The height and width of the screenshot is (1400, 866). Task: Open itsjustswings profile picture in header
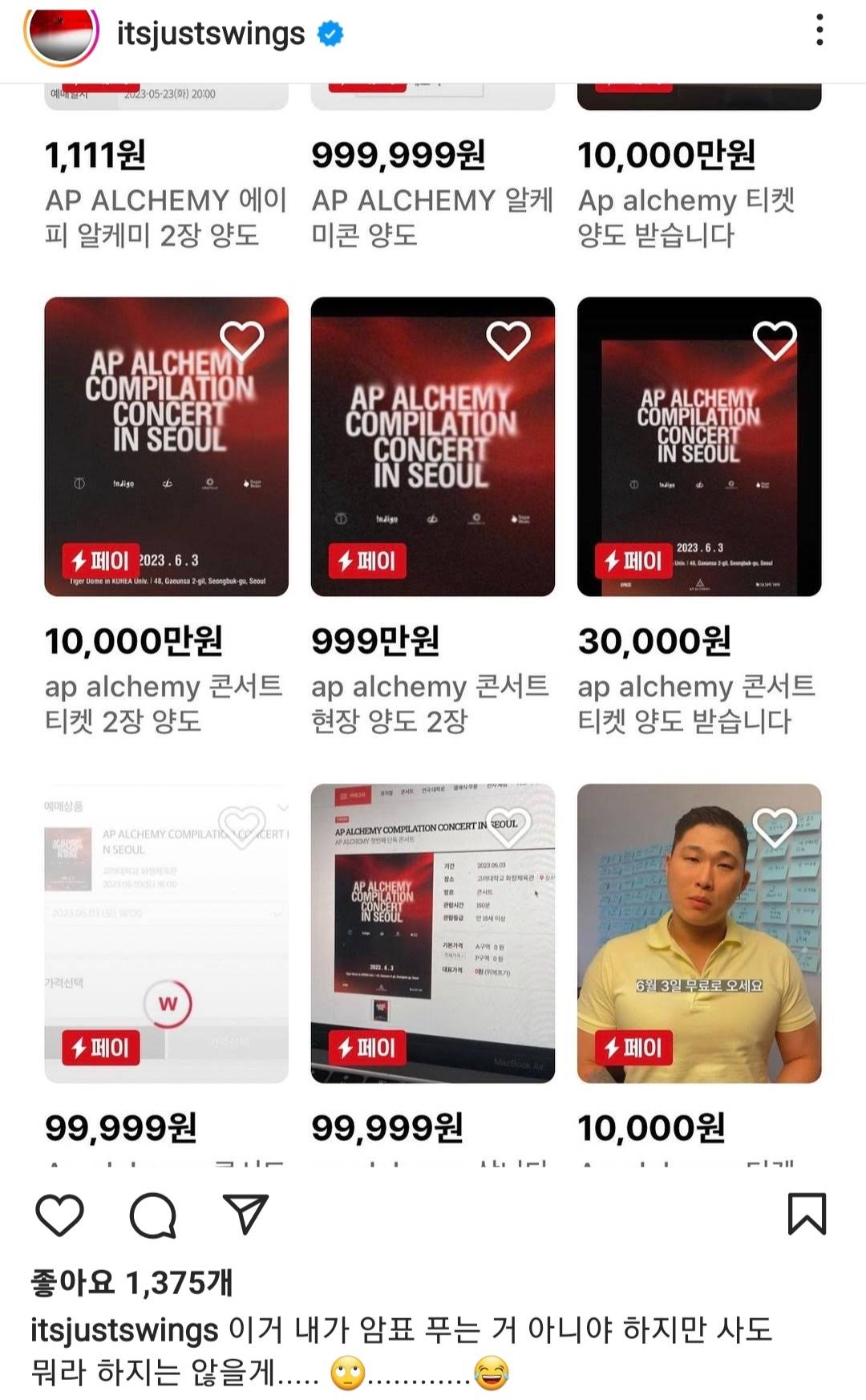[61, 34]
